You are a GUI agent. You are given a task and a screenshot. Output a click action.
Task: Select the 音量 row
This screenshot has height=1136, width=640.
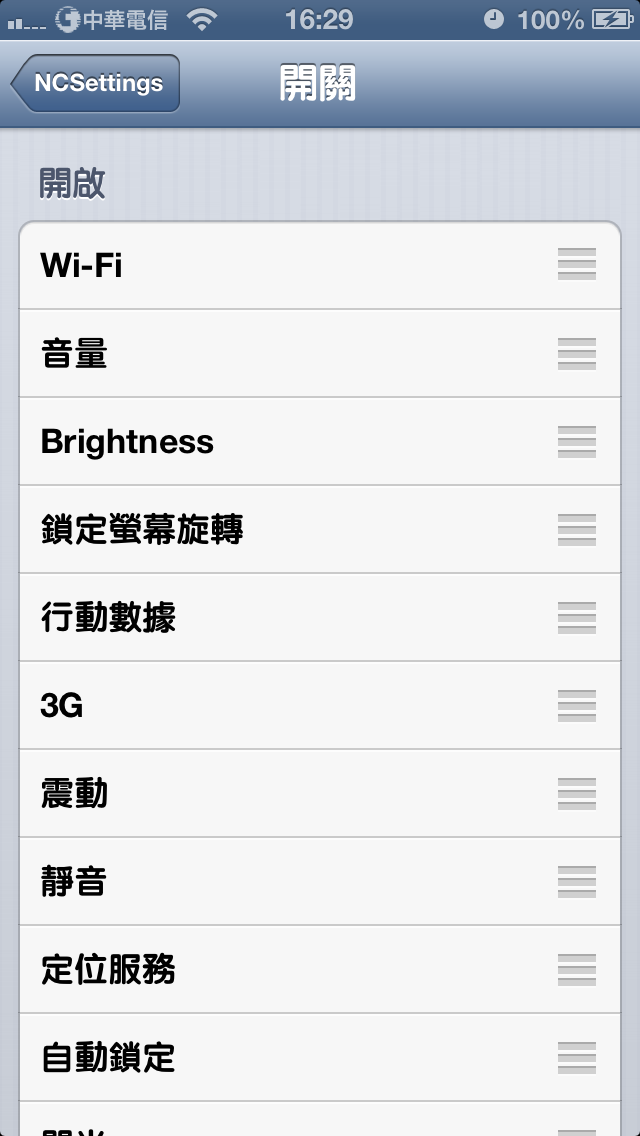(320, 354)
